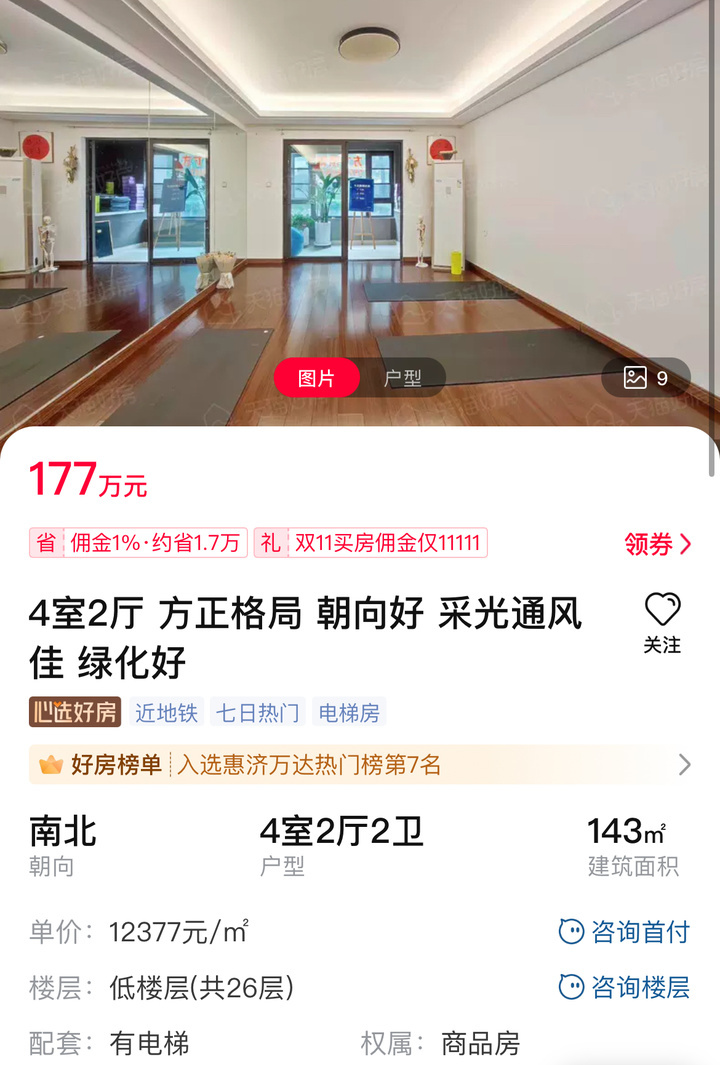Select the 图片 tab

point(316,378)
